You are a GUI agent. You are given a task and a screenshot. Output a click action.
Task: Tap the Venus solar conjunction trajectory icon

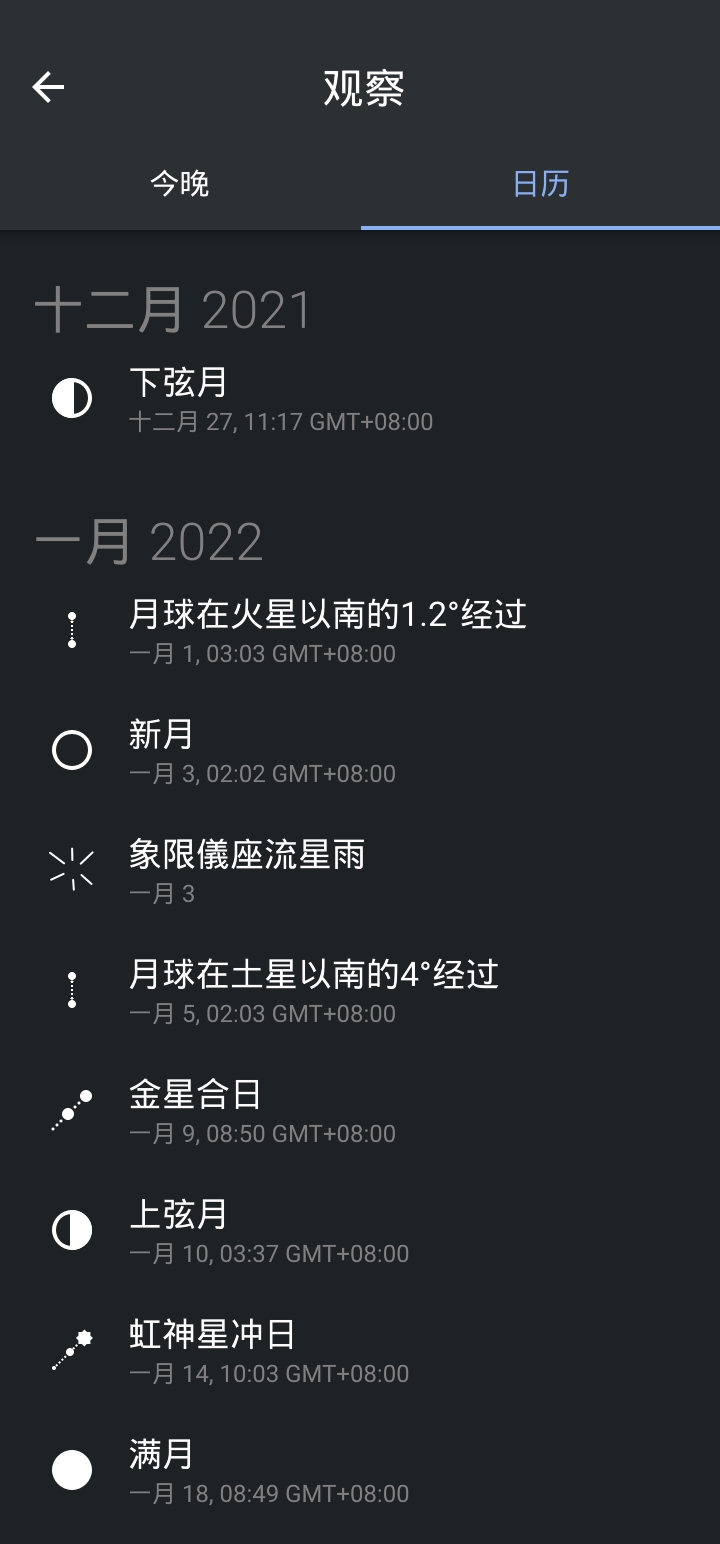pos(71,1109)
